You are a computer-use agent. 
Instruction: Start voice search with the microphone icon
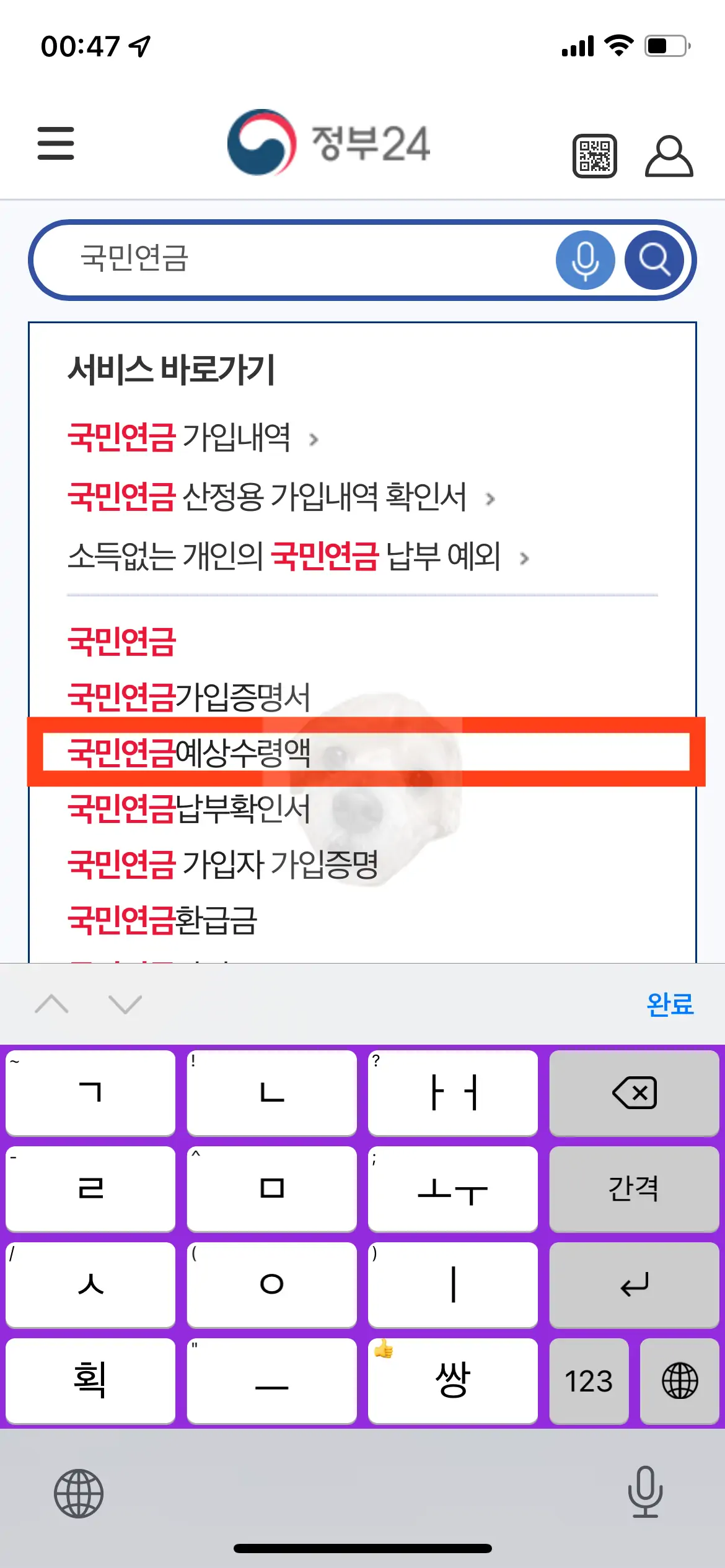coord(586,259)
